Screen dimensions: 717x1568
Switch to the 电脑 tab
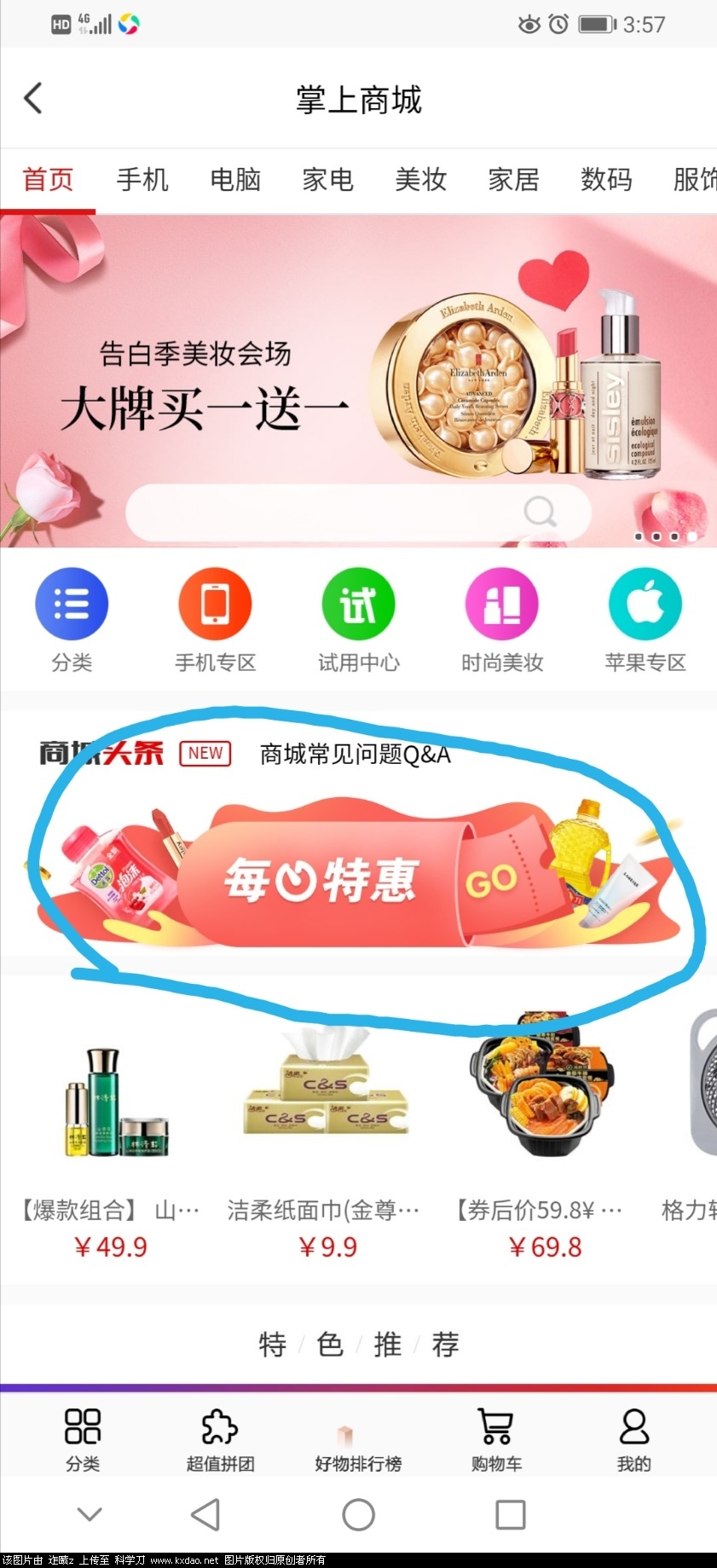tap(235, 180)
